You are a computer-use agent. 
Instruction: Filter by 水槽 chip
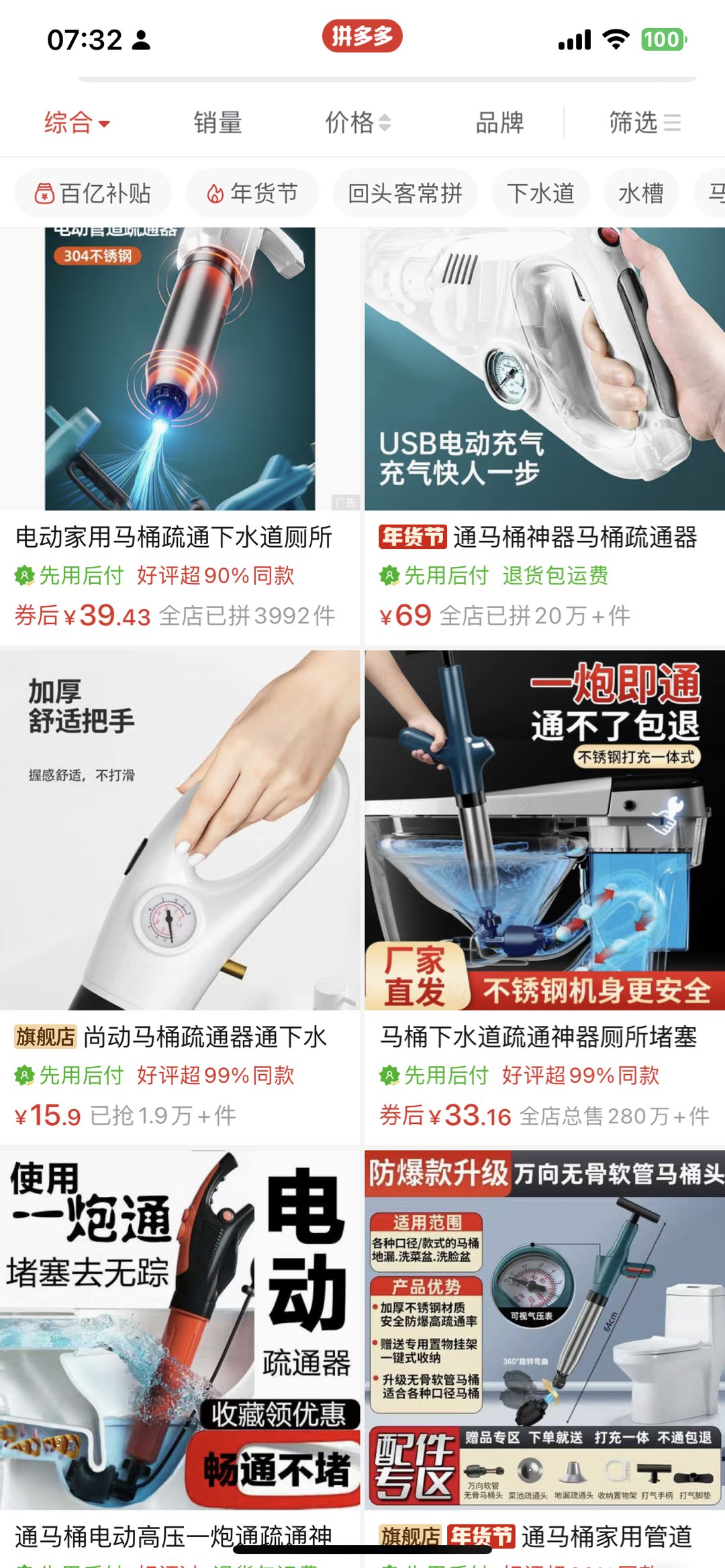click(x=641, y=194)
